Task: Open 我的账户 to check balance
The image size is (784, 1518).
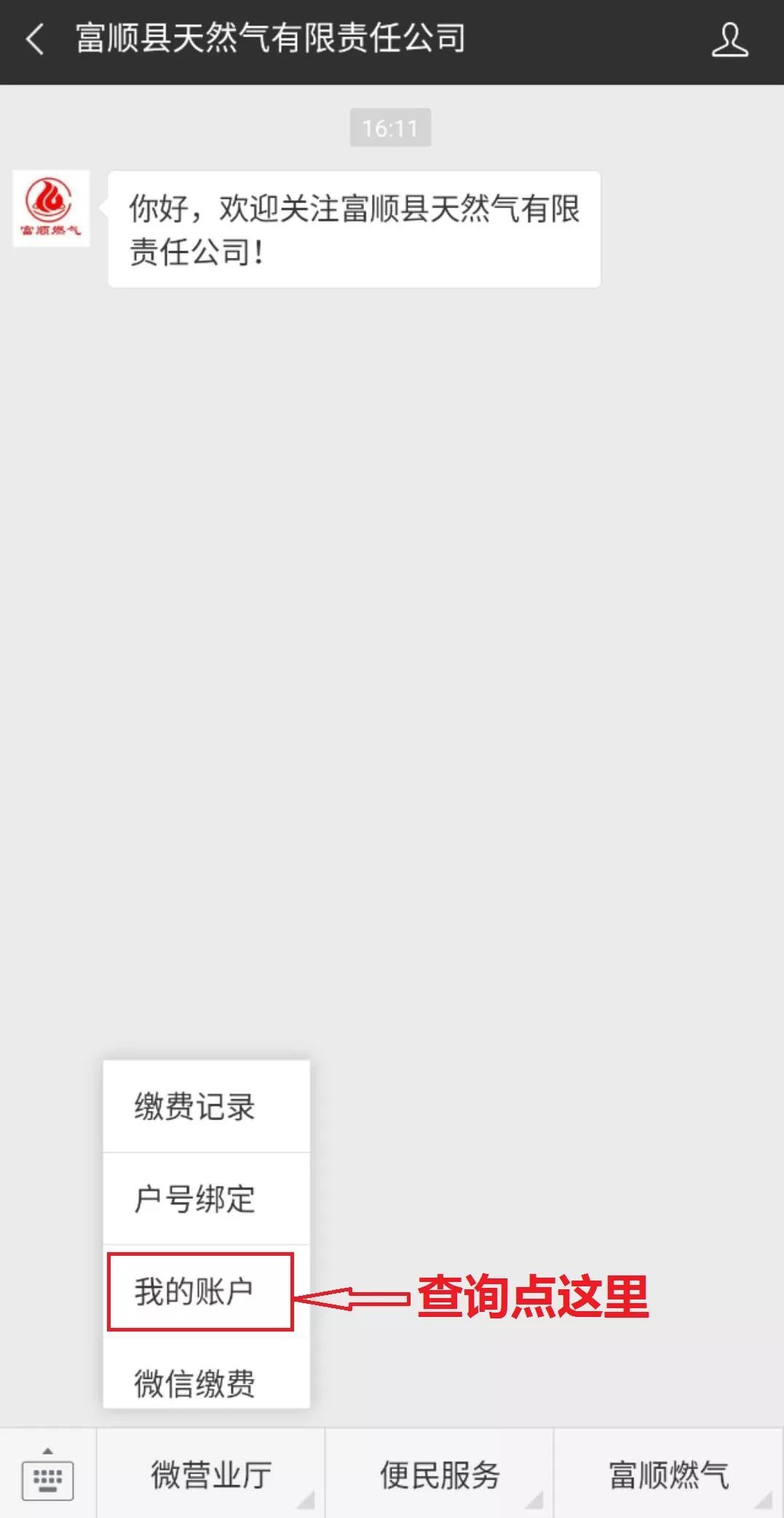Action: coord(194,1291)
